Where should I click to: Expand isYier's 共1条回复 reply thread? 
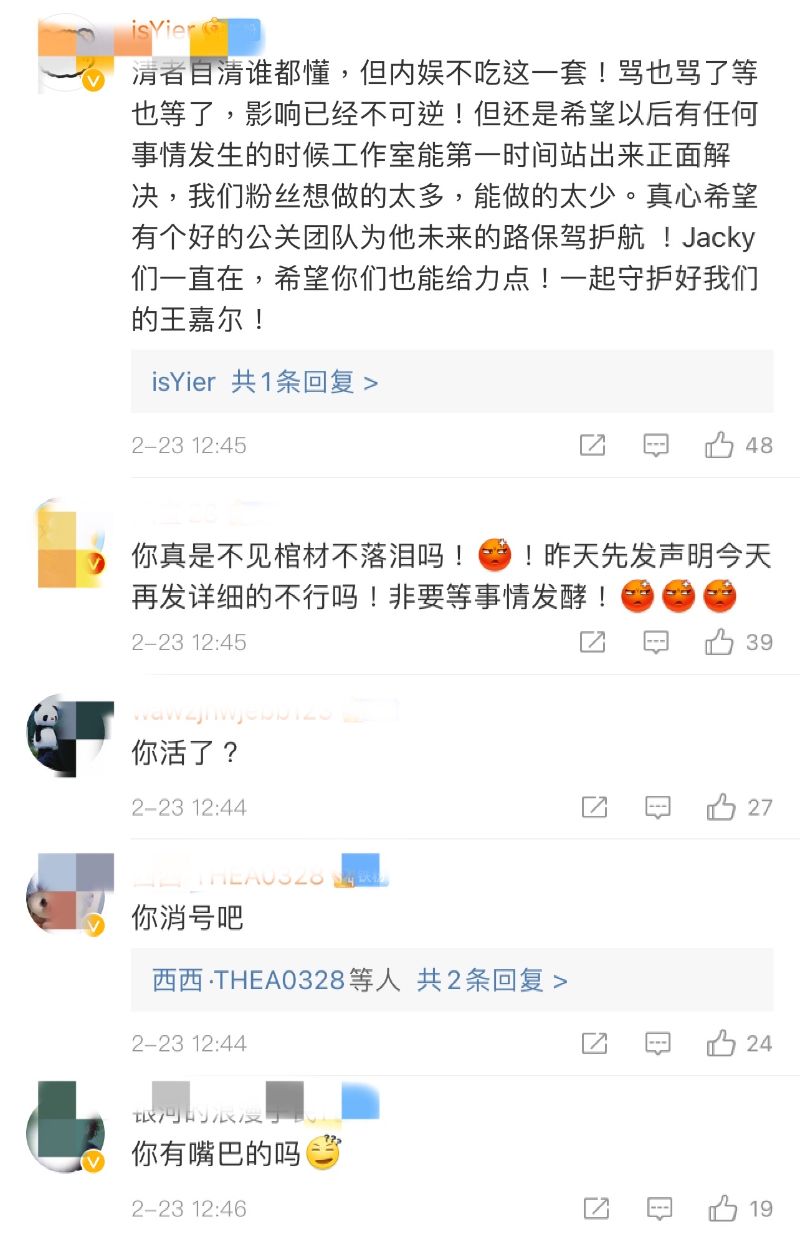[x=265, y=382]
